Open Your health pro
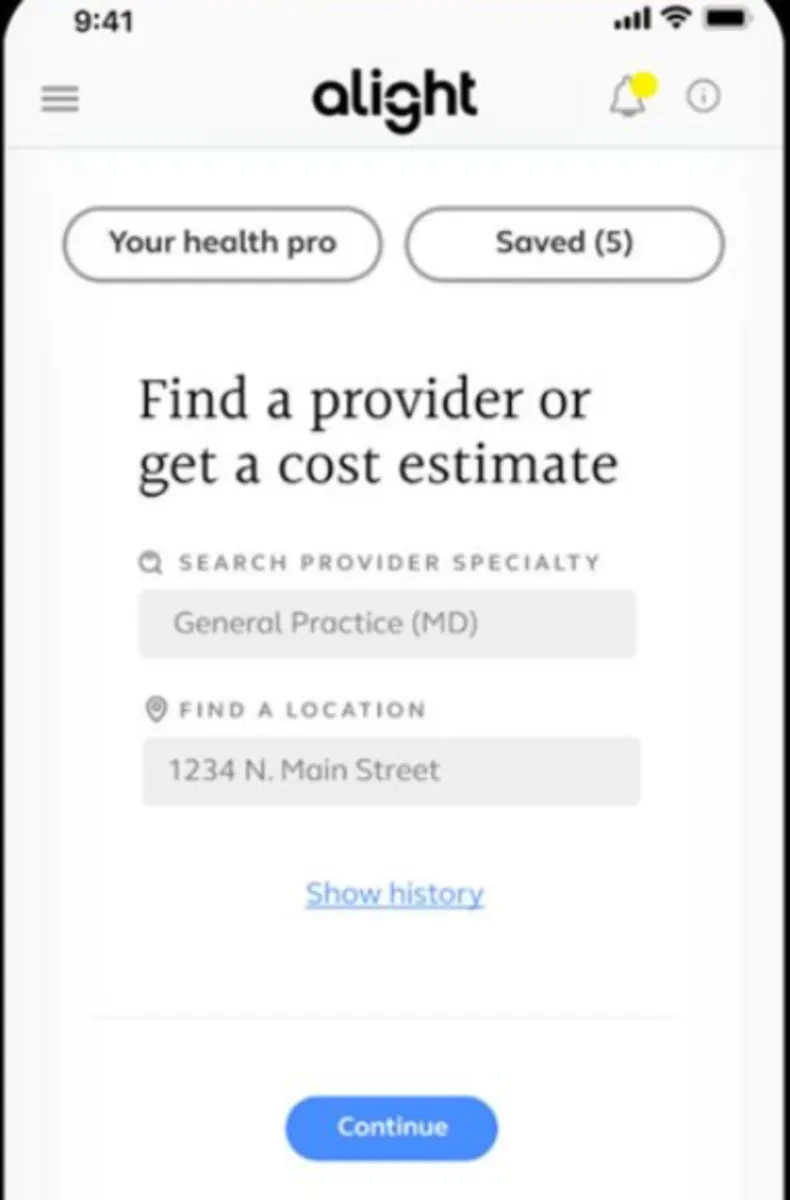 tap(222, 243)
